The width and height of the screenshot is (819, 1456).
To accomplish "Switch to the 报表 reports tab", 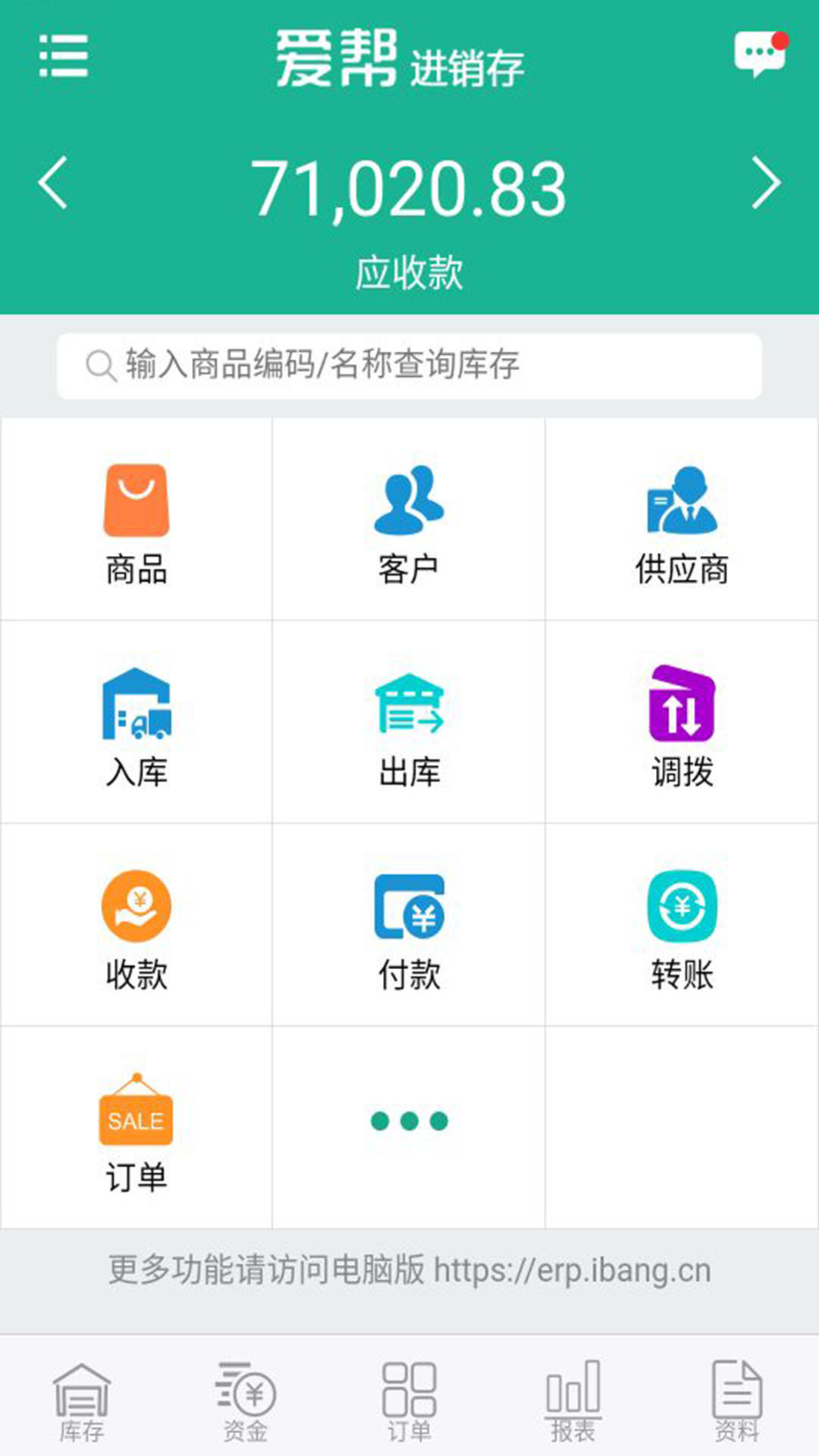I will [x=573, y=1400].
